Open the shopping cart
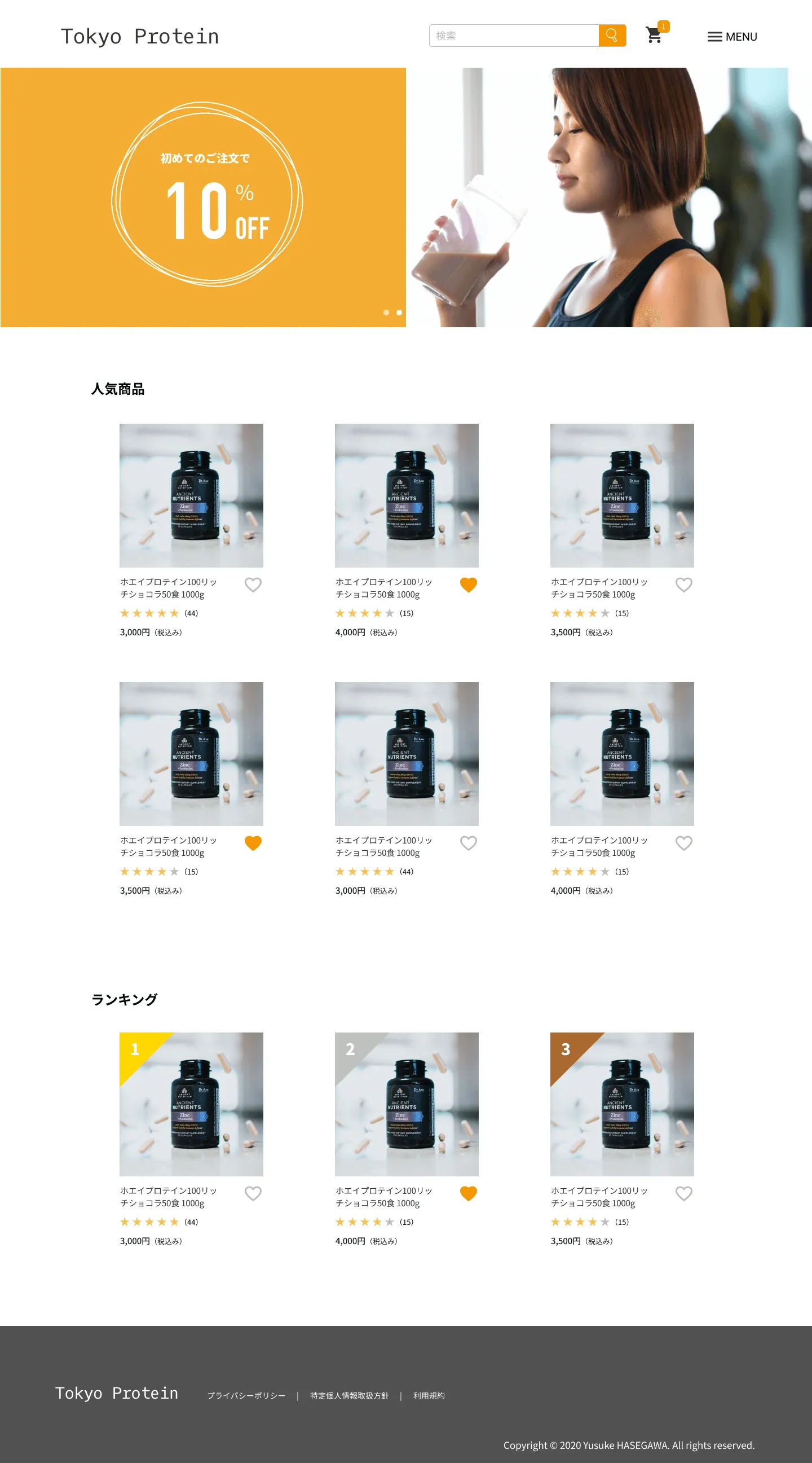Viewport: 812px width, 1463px height. (654, 35)
